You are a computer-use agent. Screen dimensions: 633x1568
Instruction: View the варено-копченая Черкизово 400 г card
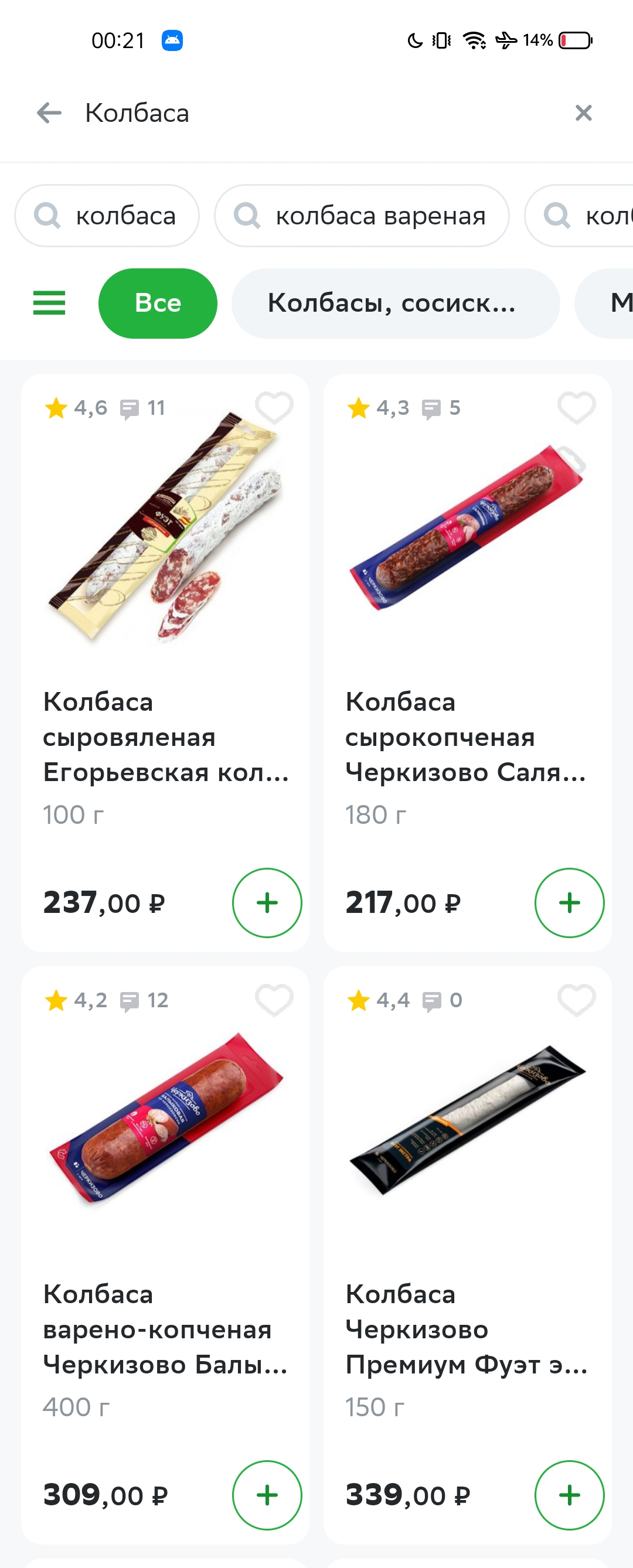[x=165, y=1255]
